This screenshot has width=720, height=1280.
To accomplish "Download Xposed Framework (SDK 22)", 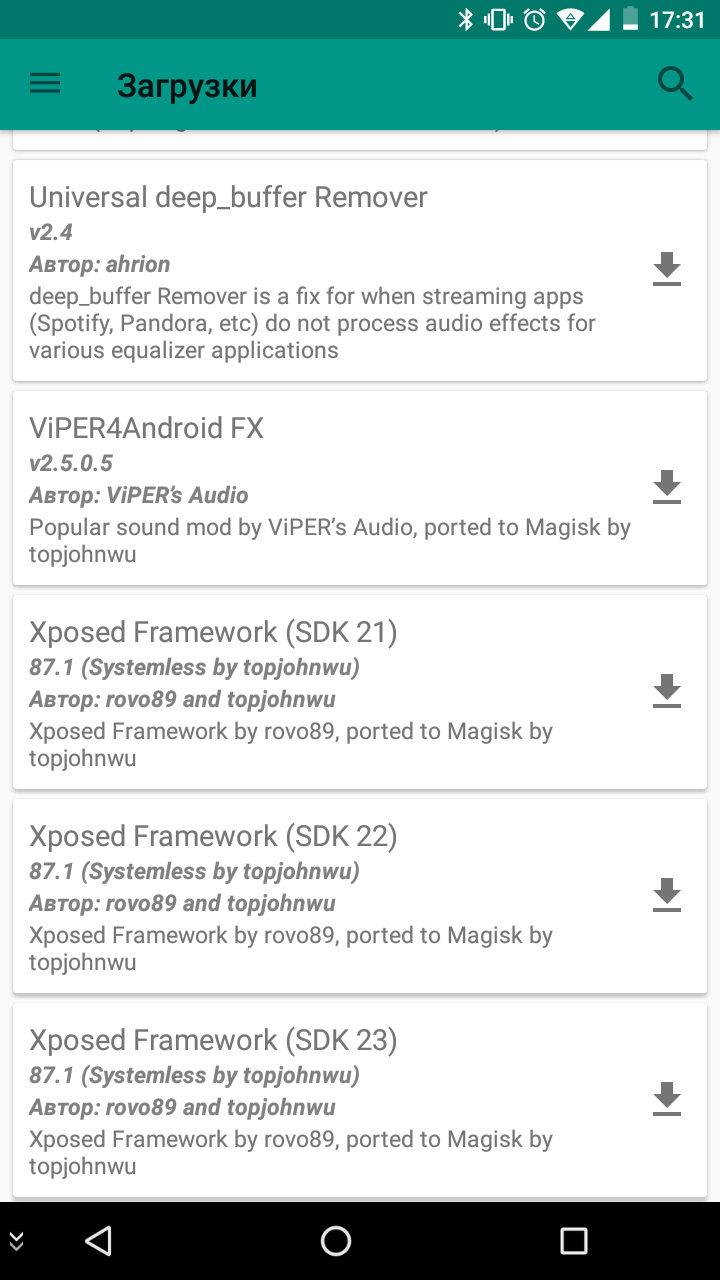I will click(667, 895).
